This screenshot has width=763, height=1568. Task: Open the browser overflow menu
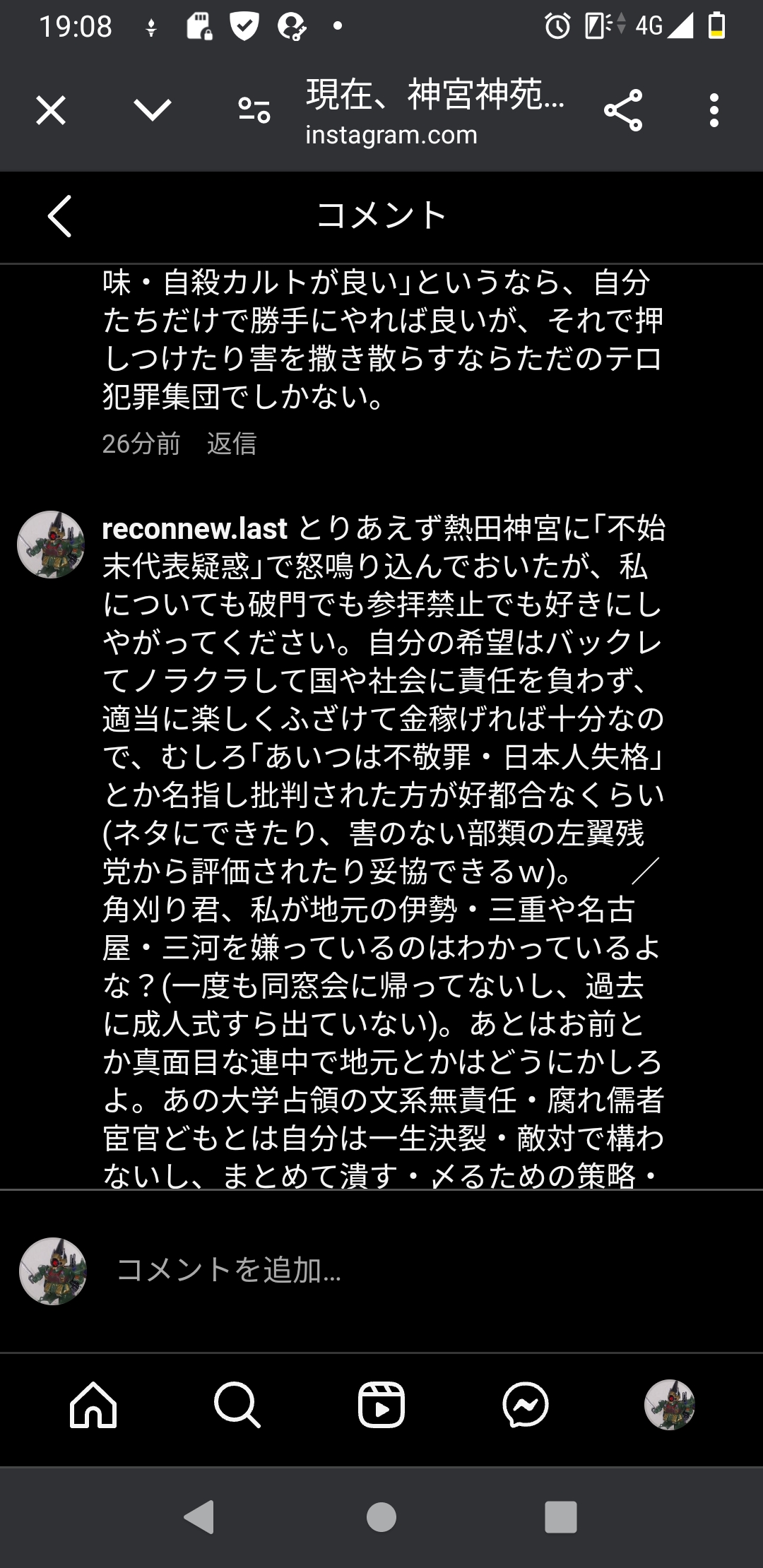[x=714, y=110]
